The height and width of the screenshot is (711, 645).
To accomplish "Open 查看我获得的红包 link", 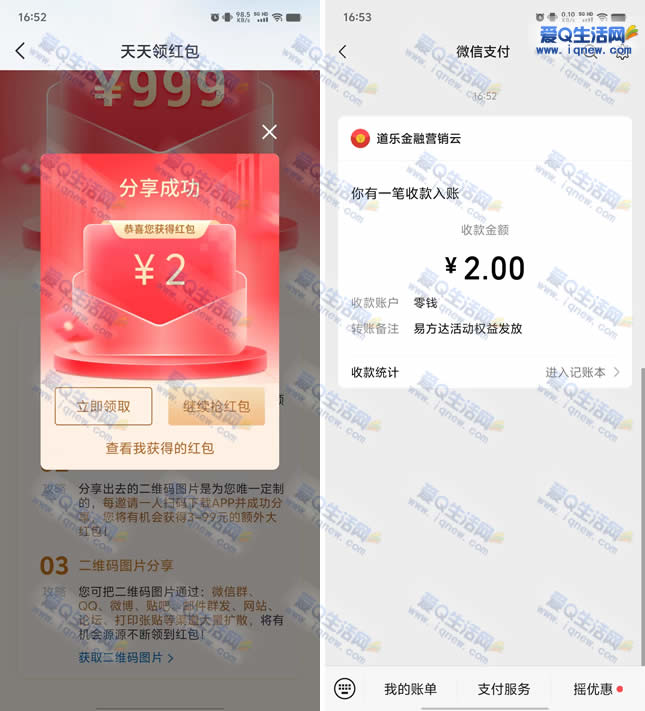I will pos(160,448).
